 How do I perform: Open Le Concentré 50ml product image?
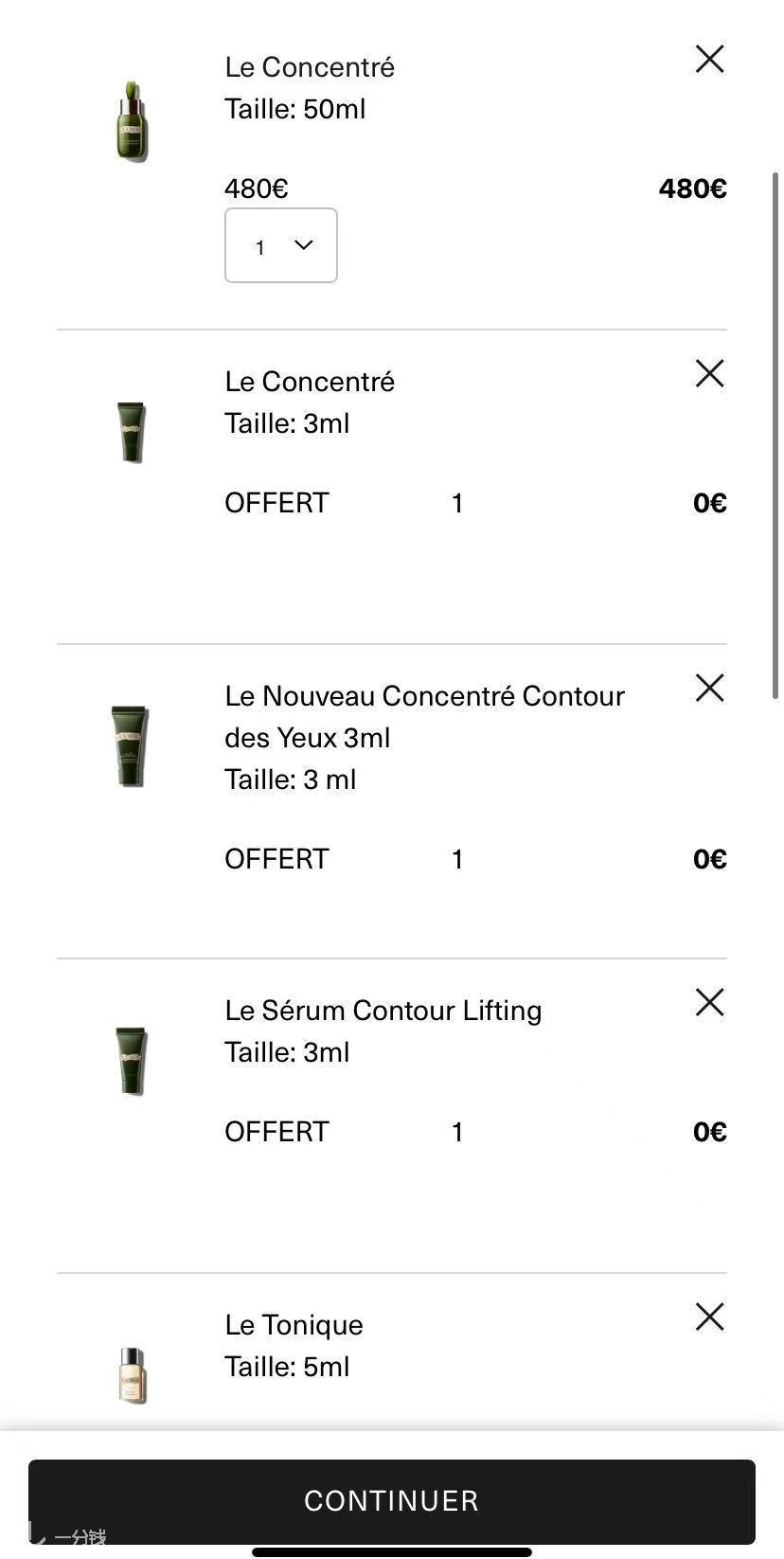(x=132, y=121)
